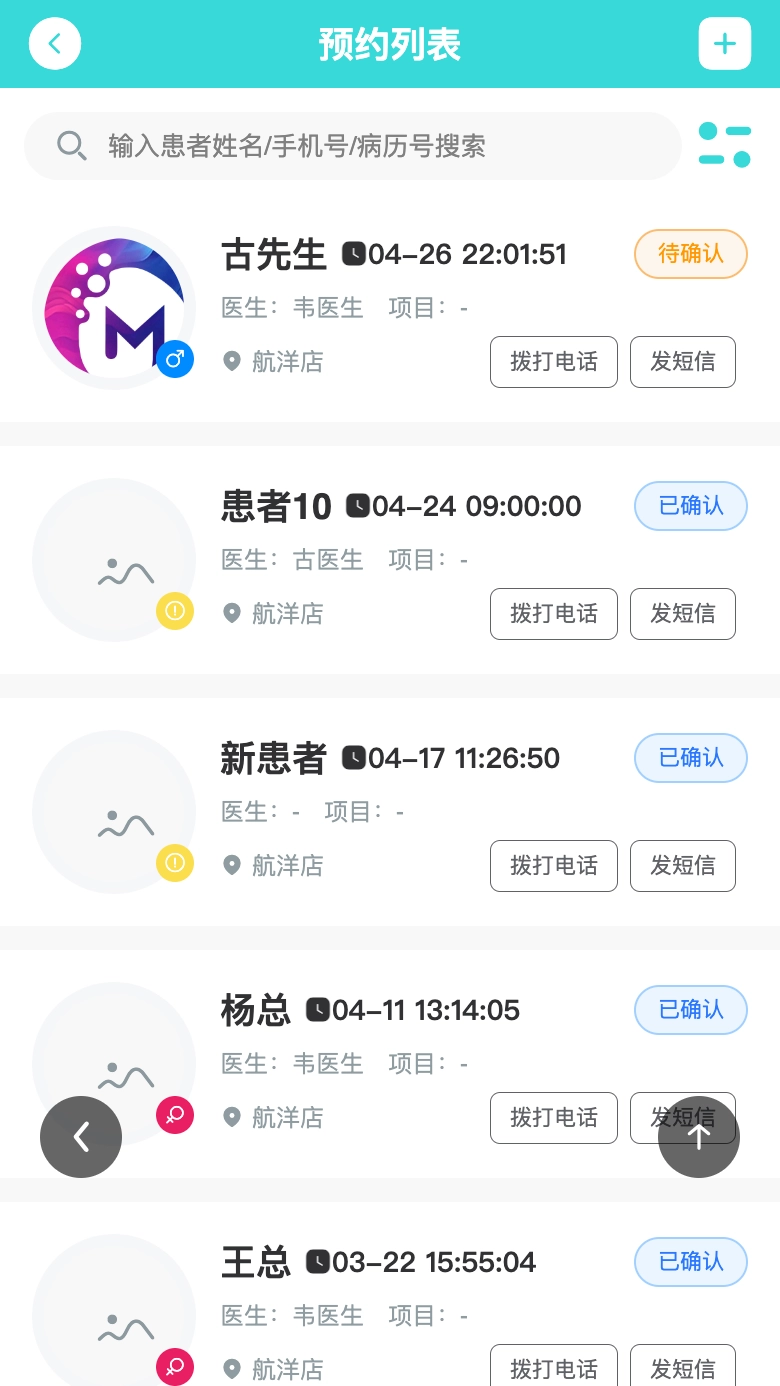This screenshot has width=780, height=1386.
Task: Tap the floating left-arrow navigation button
Action: [x=81, y=1137]
